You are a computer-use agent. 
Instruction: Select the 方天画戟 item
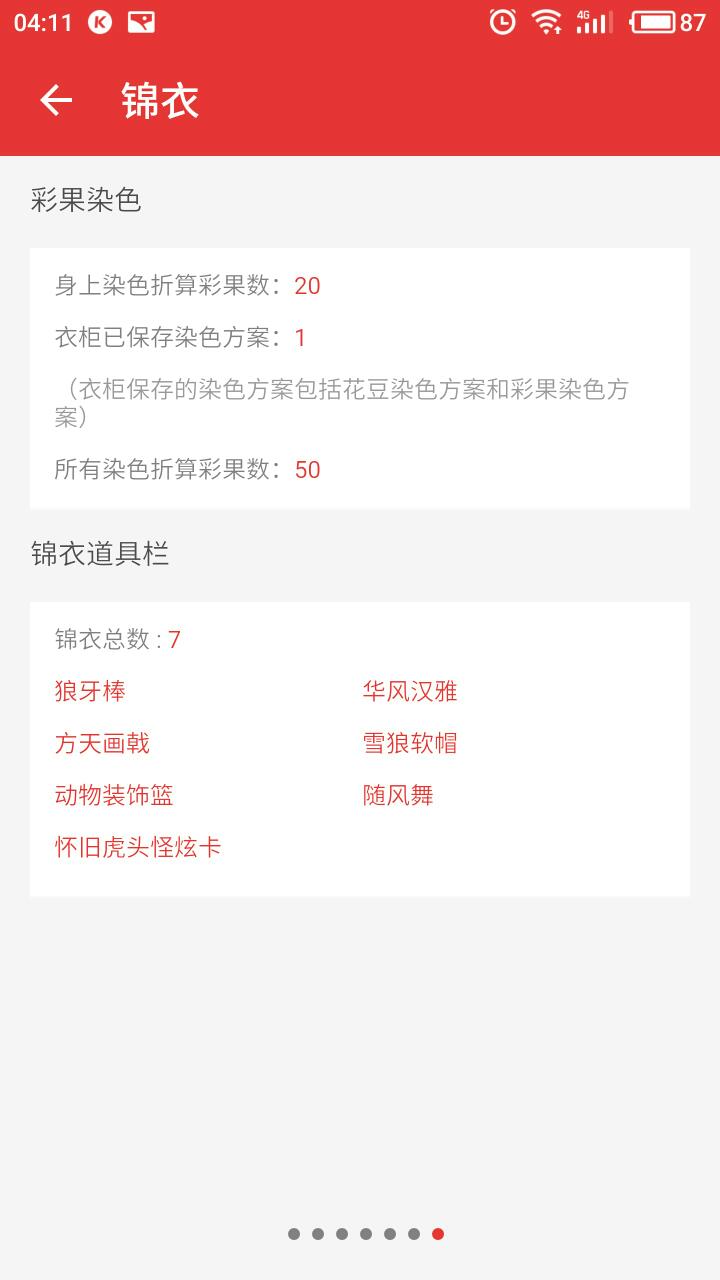pyautogui.click(x=102, y=743)
